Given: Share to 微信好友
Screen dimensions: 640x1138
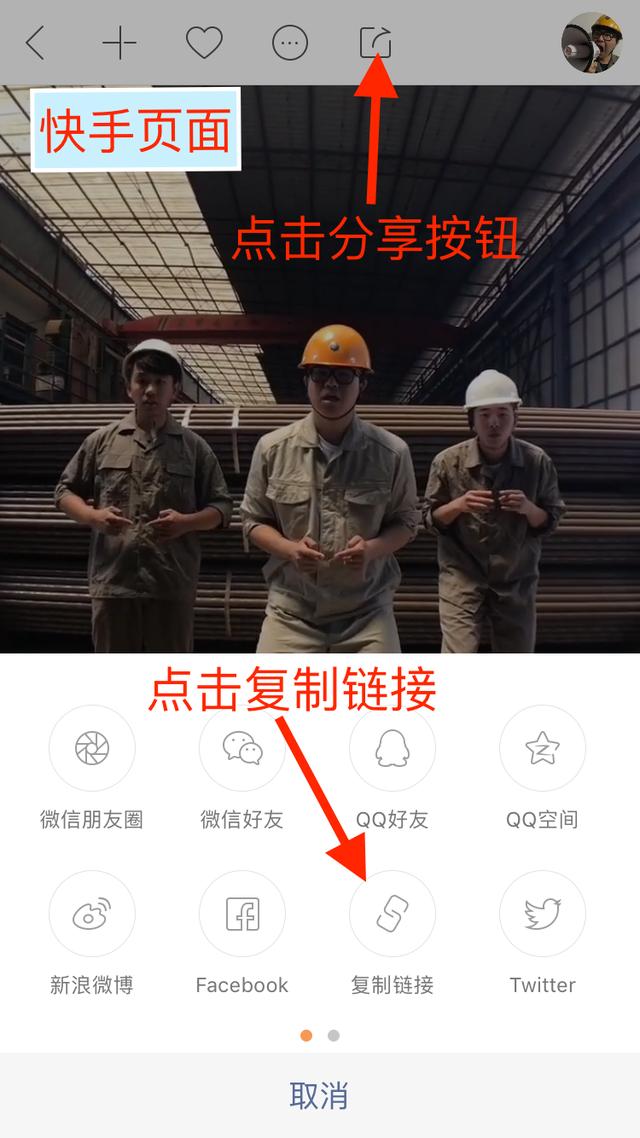Looking at the screenshot, I should point(242,748).
